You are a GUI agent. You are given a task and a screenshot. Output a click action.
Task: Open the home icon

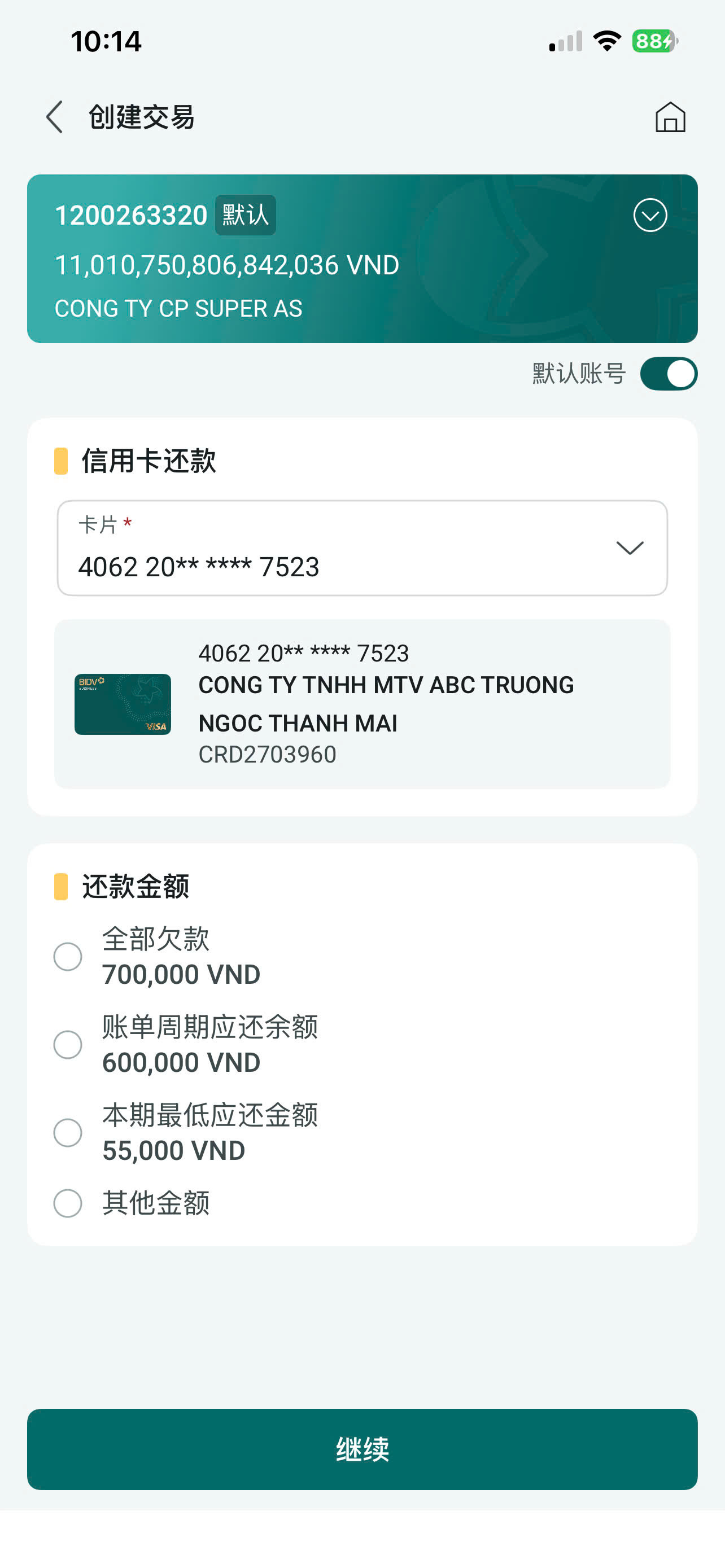click(670, 117)
